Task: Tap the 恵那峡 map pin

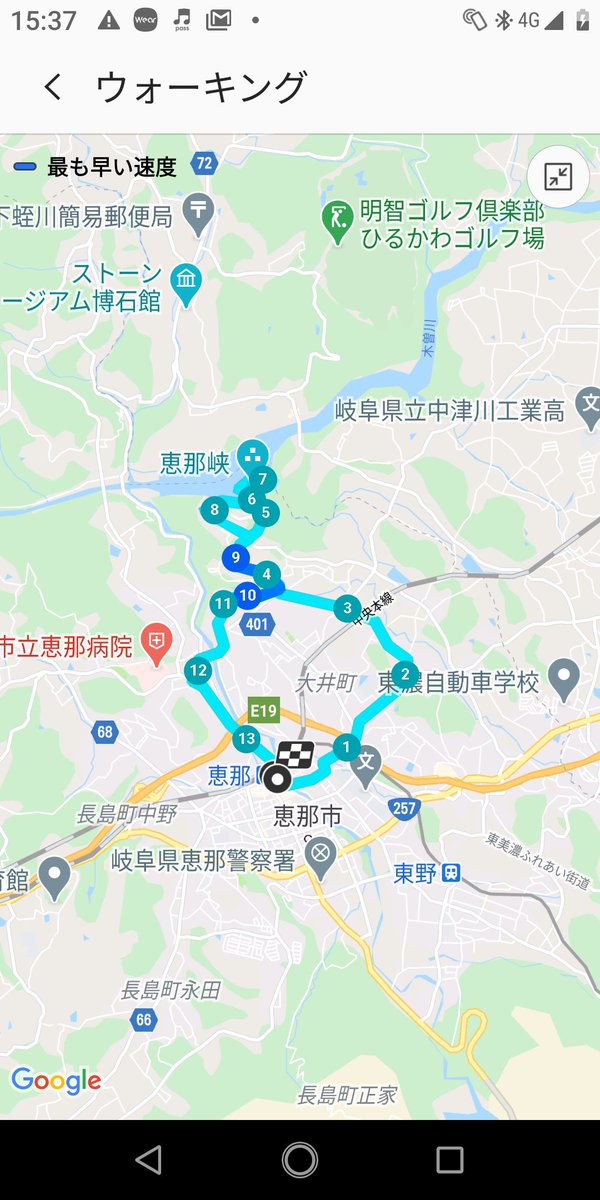Action: (x=253, y=453)
